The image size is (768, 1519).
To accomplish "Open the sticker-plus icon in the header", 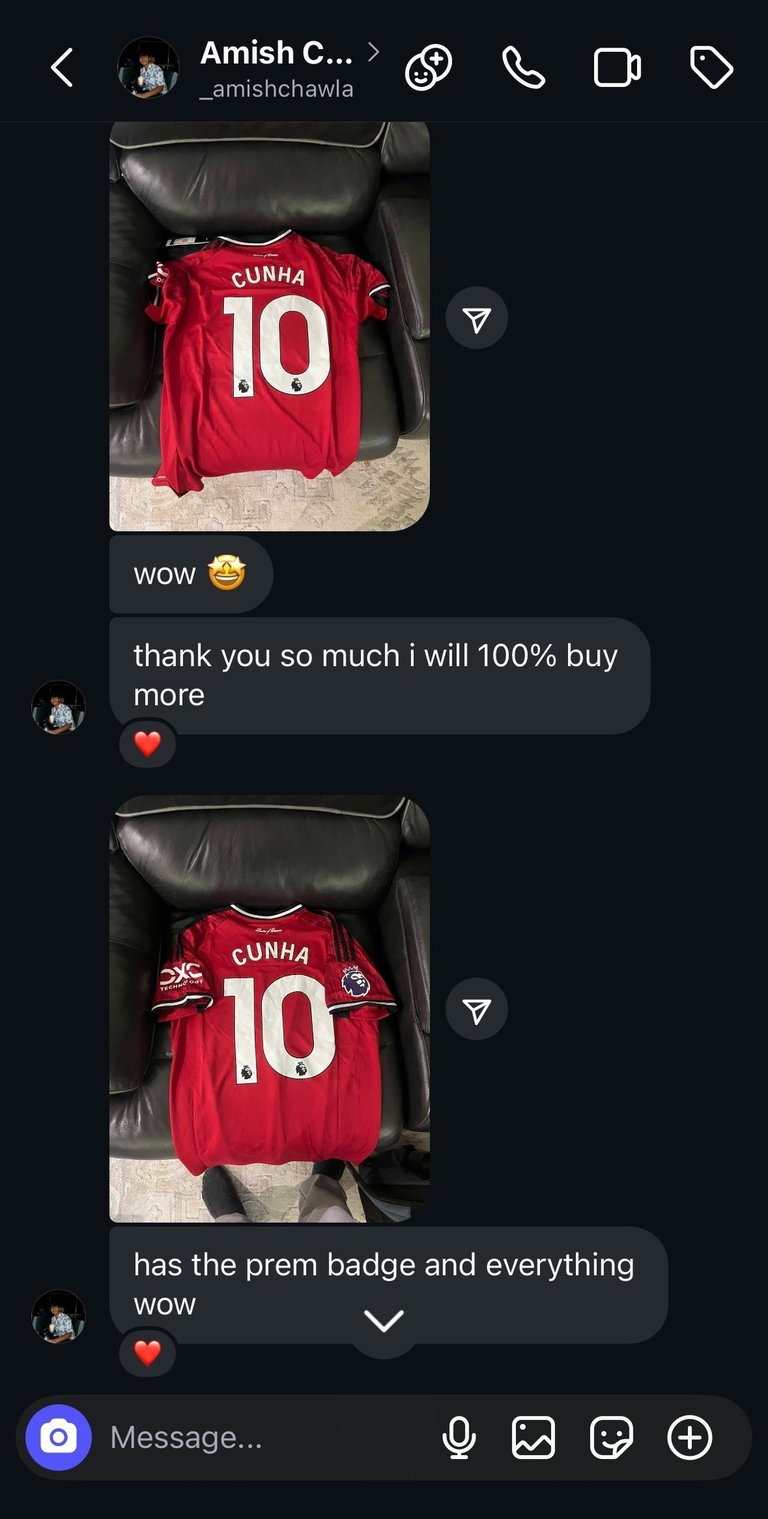I will tap(428, 68).
